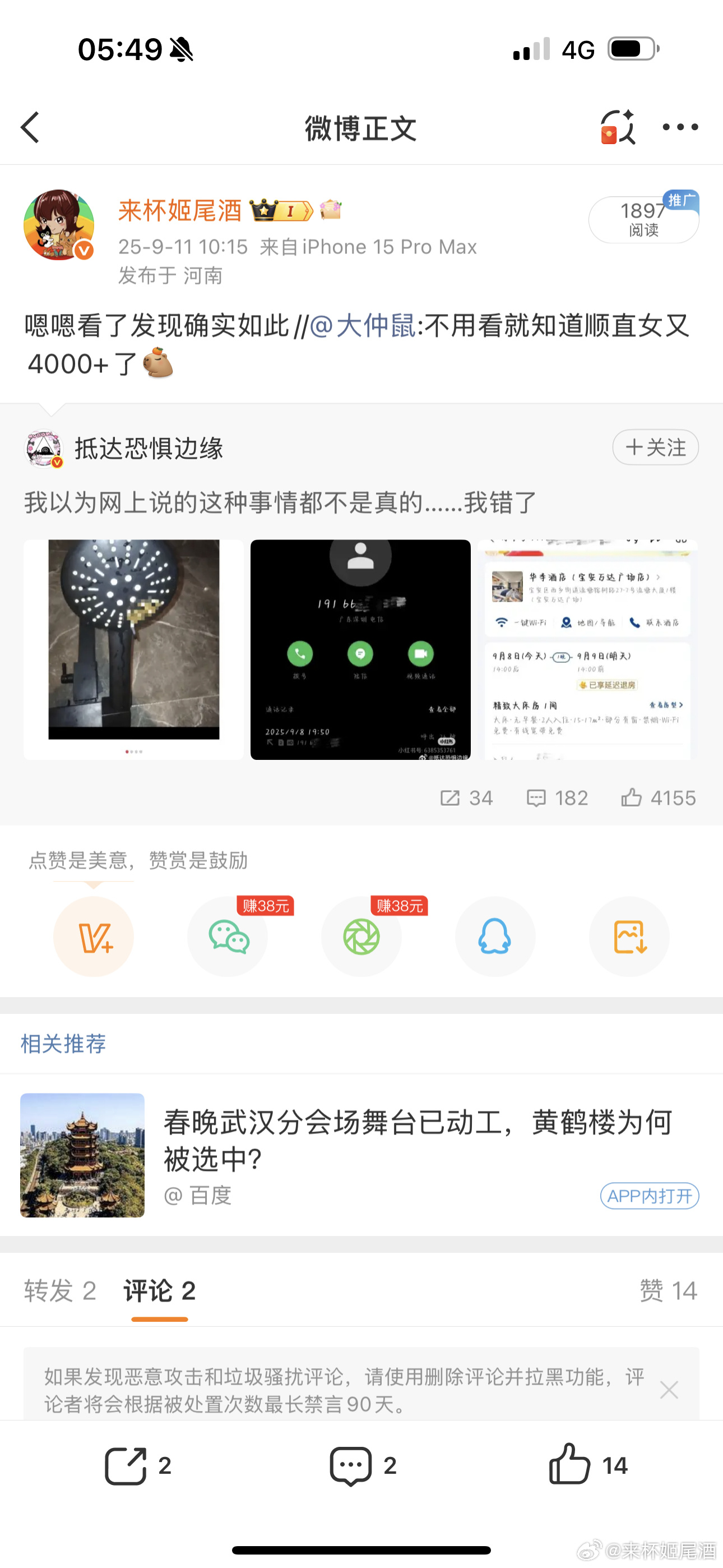Viewport: 723px width, 1568px height.
Task: Open the shower head photo
Action: (134, 649)
